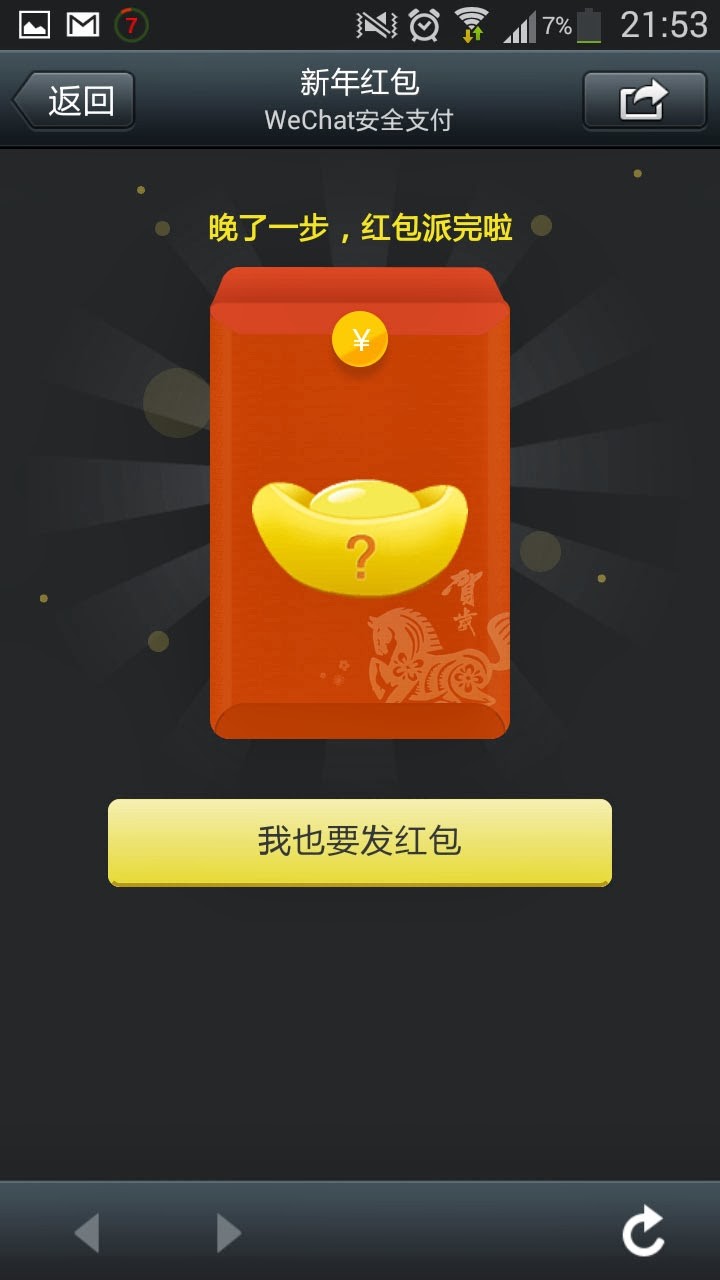Tap 我也要发红包 yellow button

click(x=360, y=841)
